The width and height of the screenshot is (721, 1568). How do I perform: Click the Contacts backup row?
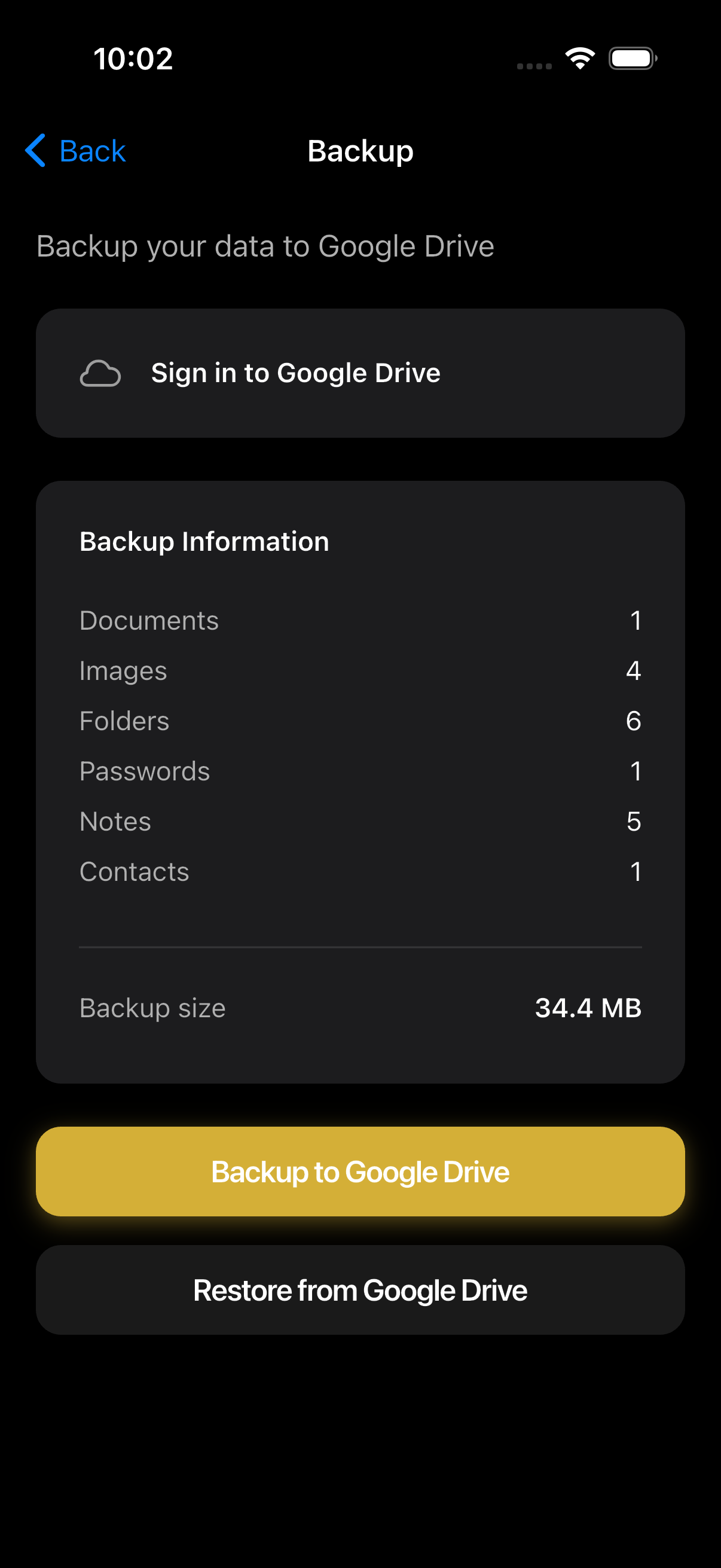[x=360, y=872]
